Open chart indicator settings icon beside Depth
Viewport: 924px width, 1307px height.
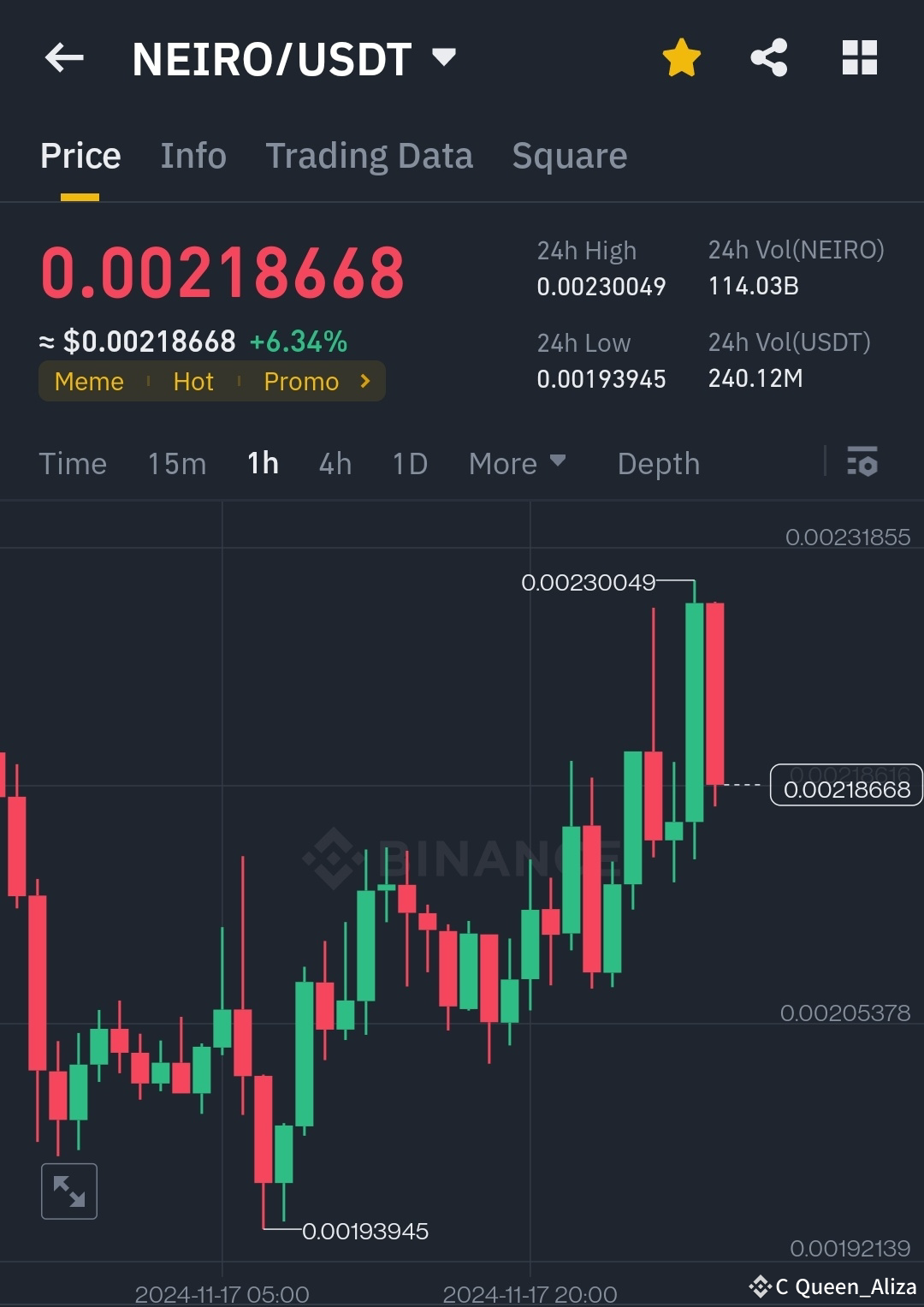[862, 463]
